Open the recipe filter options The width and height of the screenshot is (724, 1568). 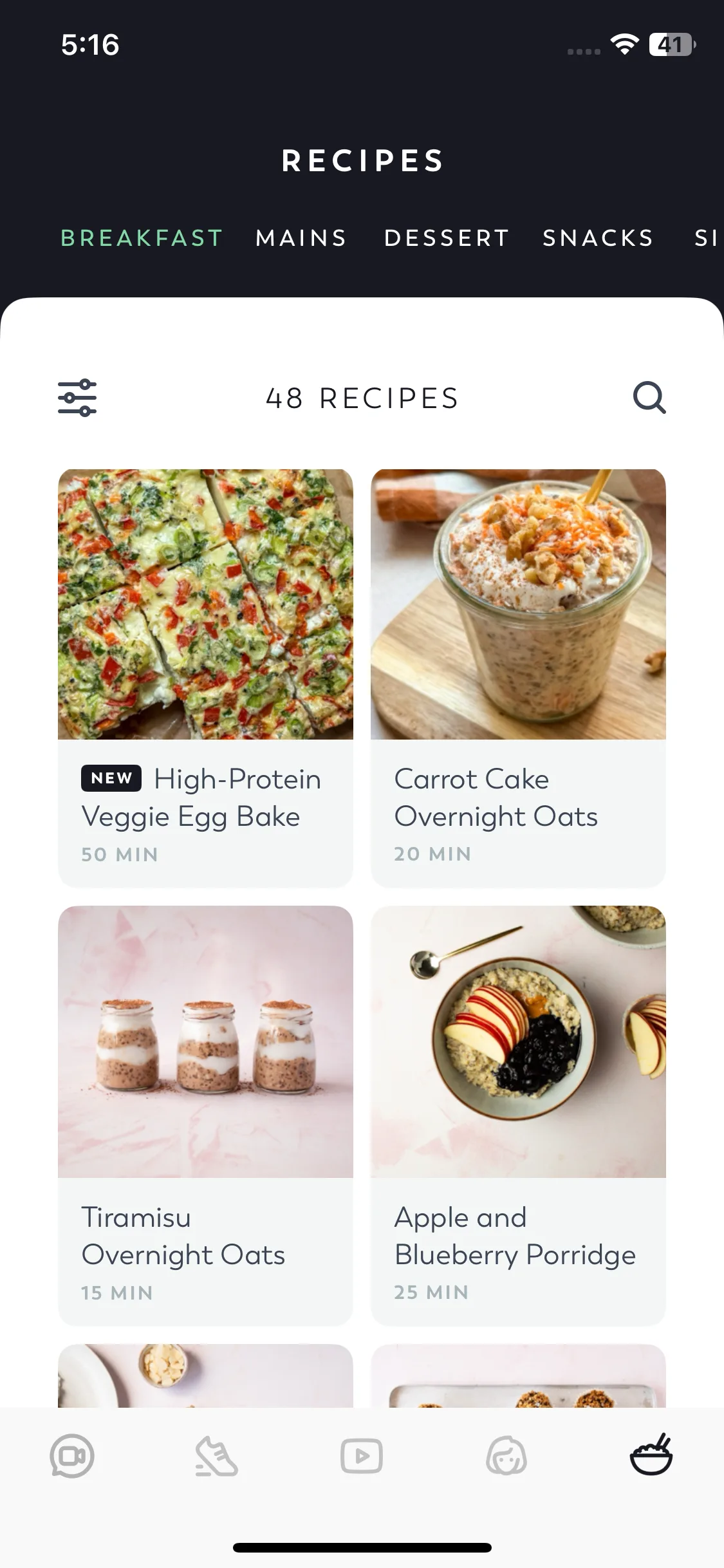click(77, 398)
